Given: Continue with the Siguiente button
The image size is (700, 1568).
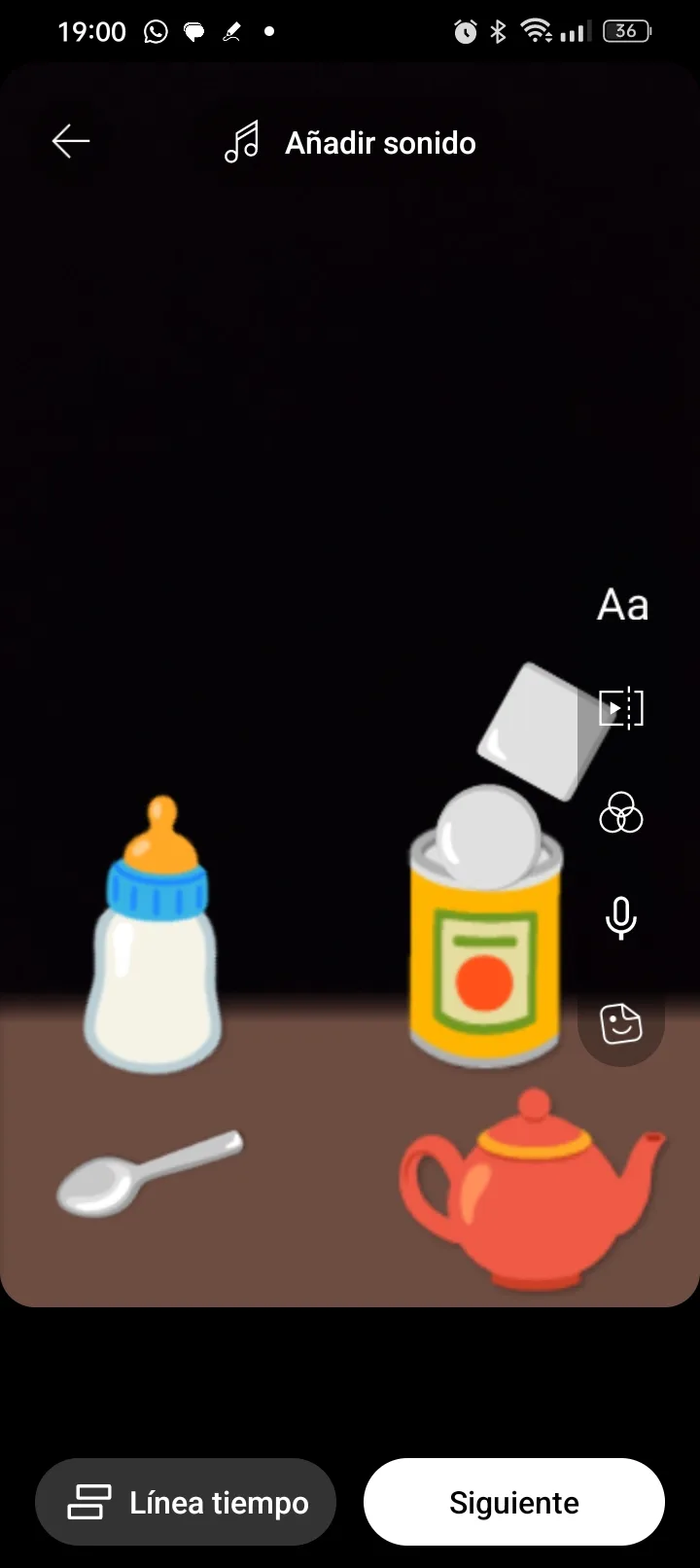Looking at the screenshot, I should [514, 1502].
